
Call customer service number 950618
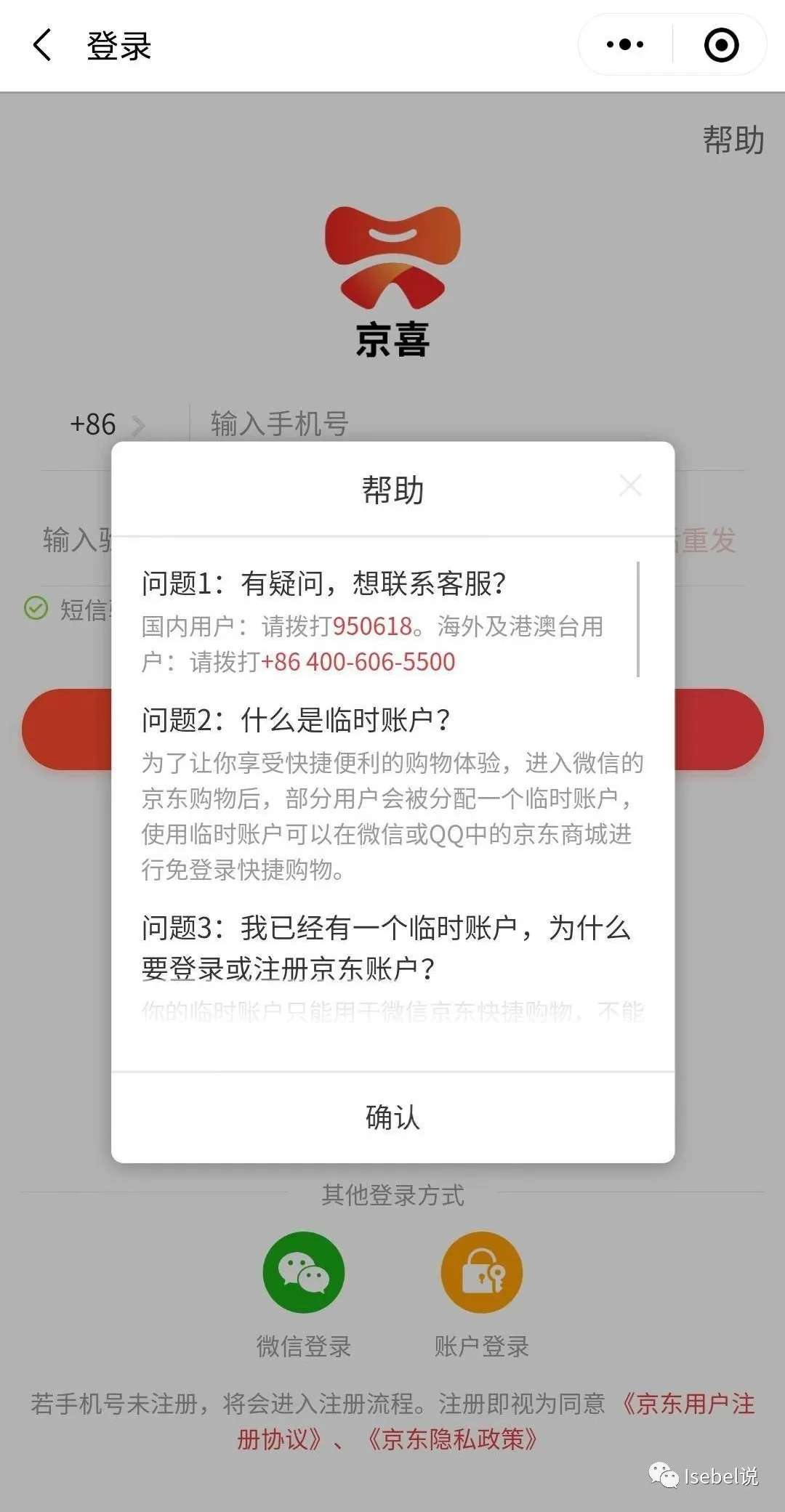(x=372, y=626)
